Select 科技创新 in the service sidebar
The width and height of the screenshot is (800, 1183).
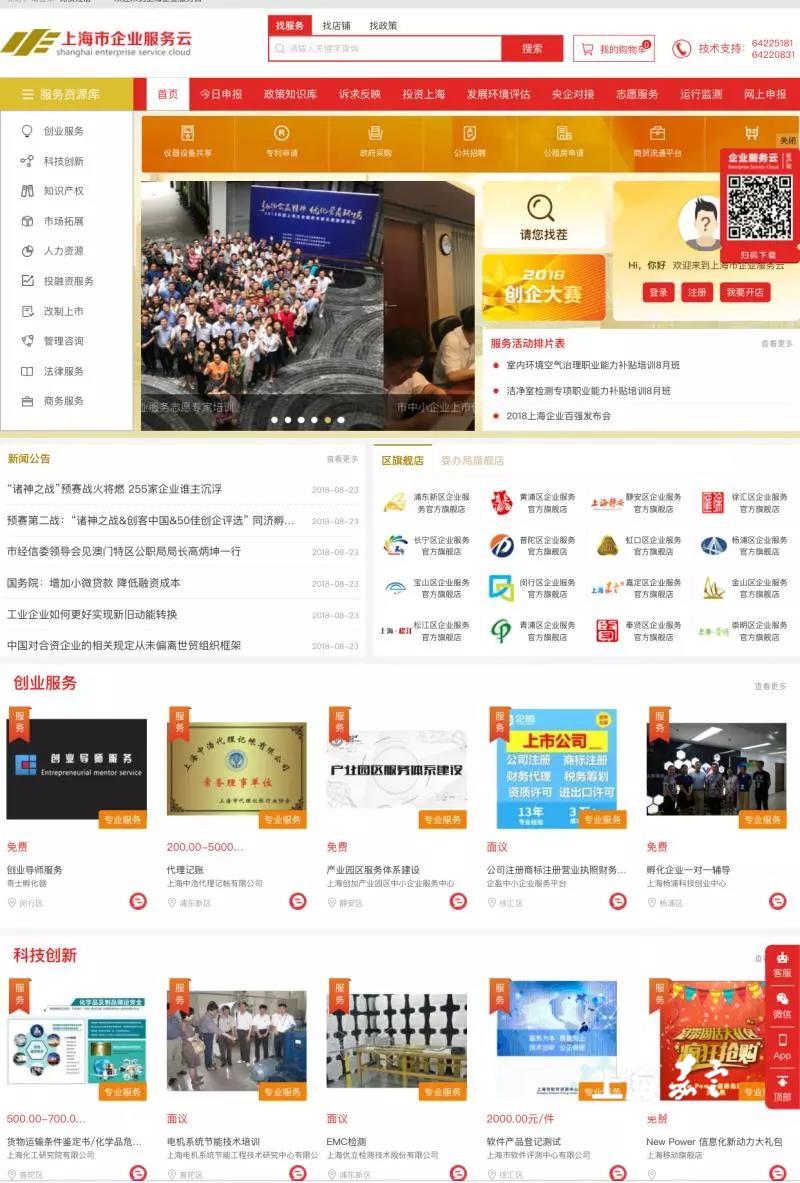(x=63, y=161)
